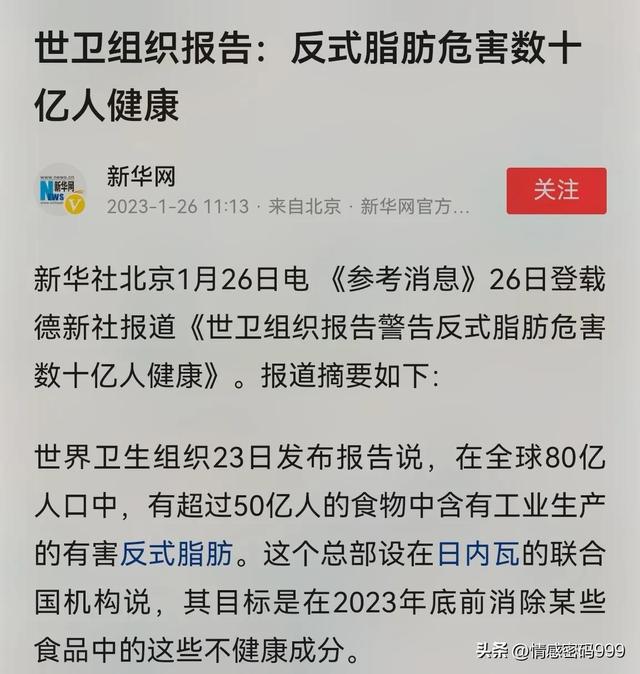This screenshot has height=674, width=640.
Task: Open the 反式脂肪 keyword link
Action: pyautogui.click(x=176, y=551)
